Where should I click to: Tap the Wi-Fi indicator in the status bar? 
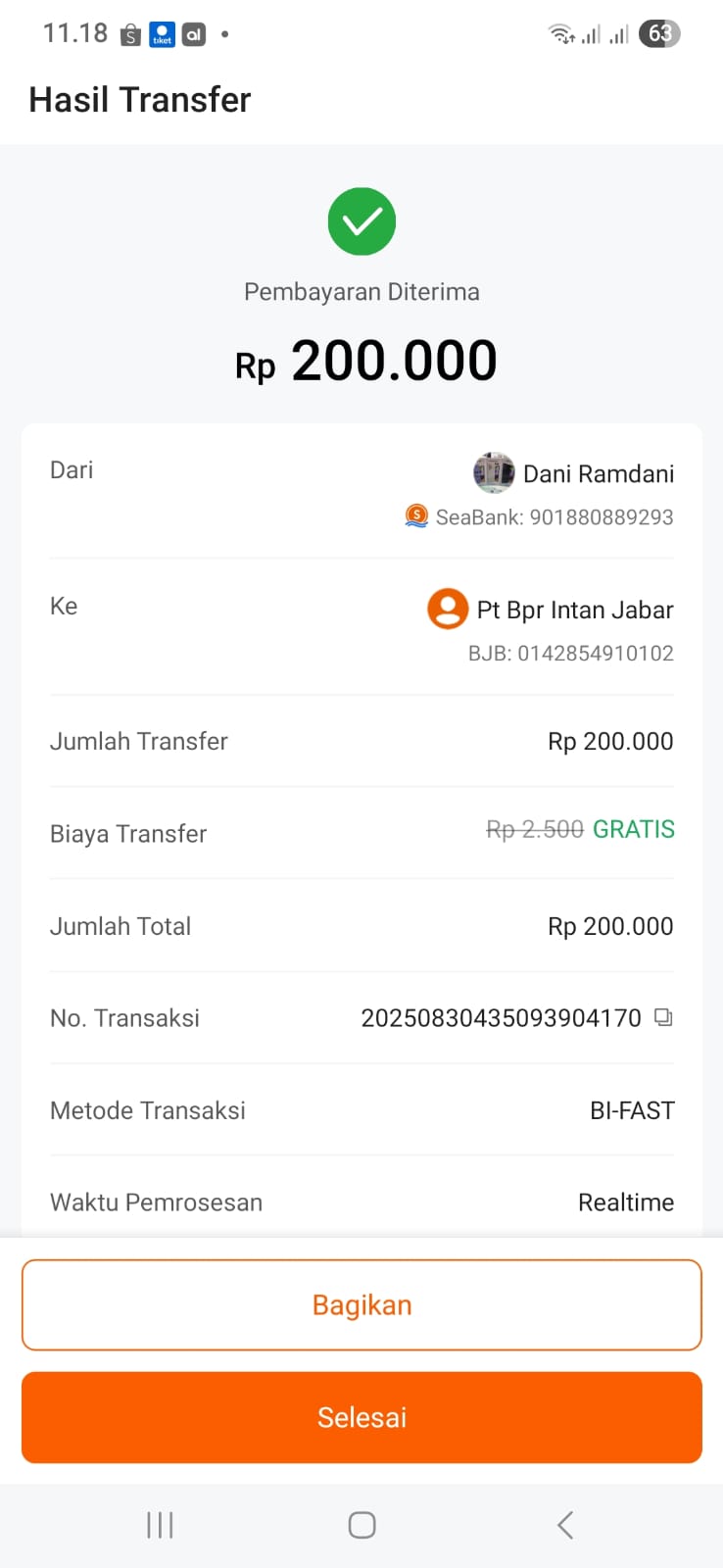coord(559,32)
